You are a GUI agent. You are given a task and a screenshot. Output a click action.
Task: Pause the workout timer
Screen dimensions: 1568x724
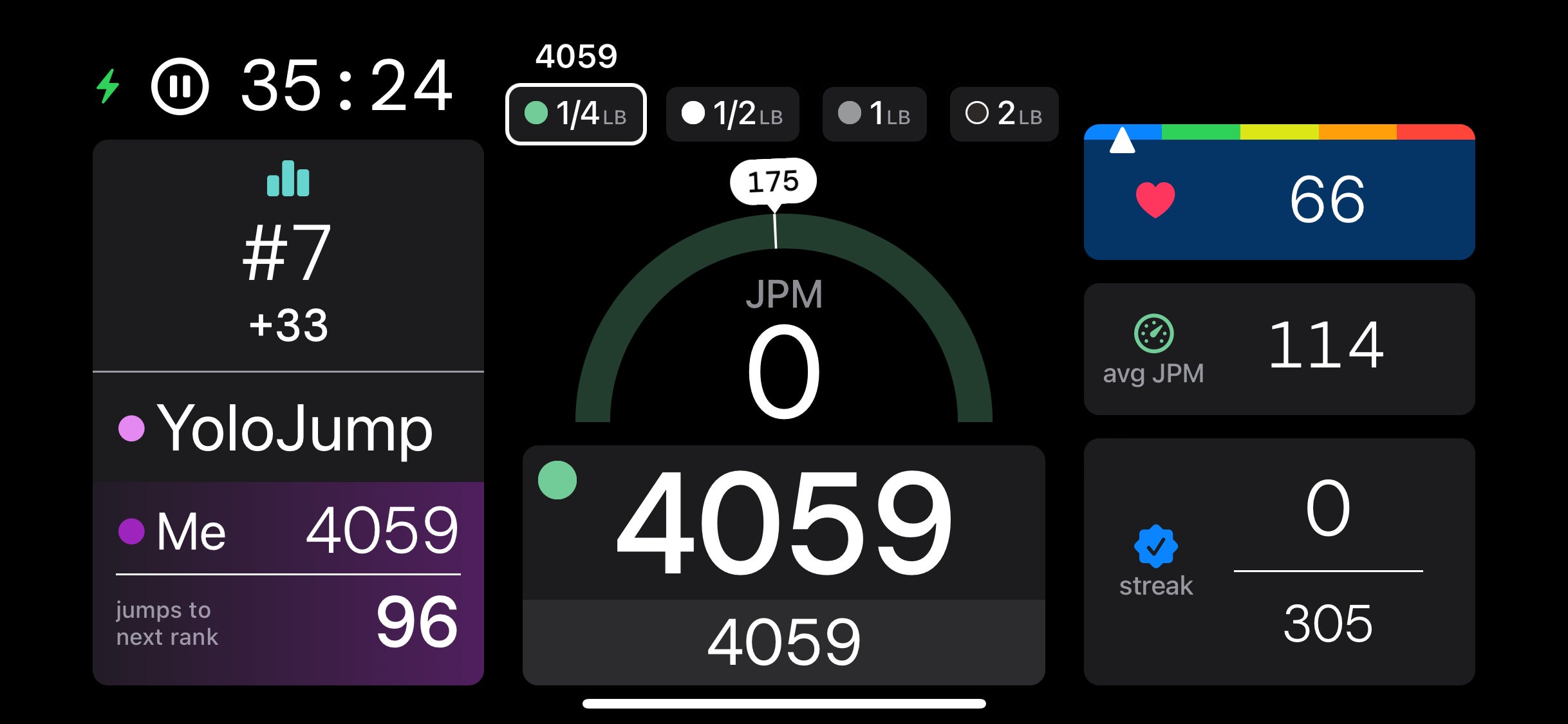point(180,86)
